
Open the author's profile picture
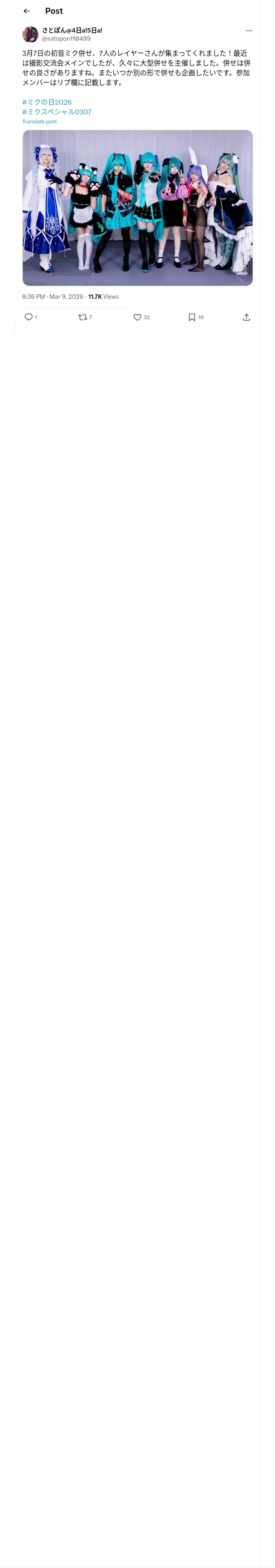(x=31, y=34)
